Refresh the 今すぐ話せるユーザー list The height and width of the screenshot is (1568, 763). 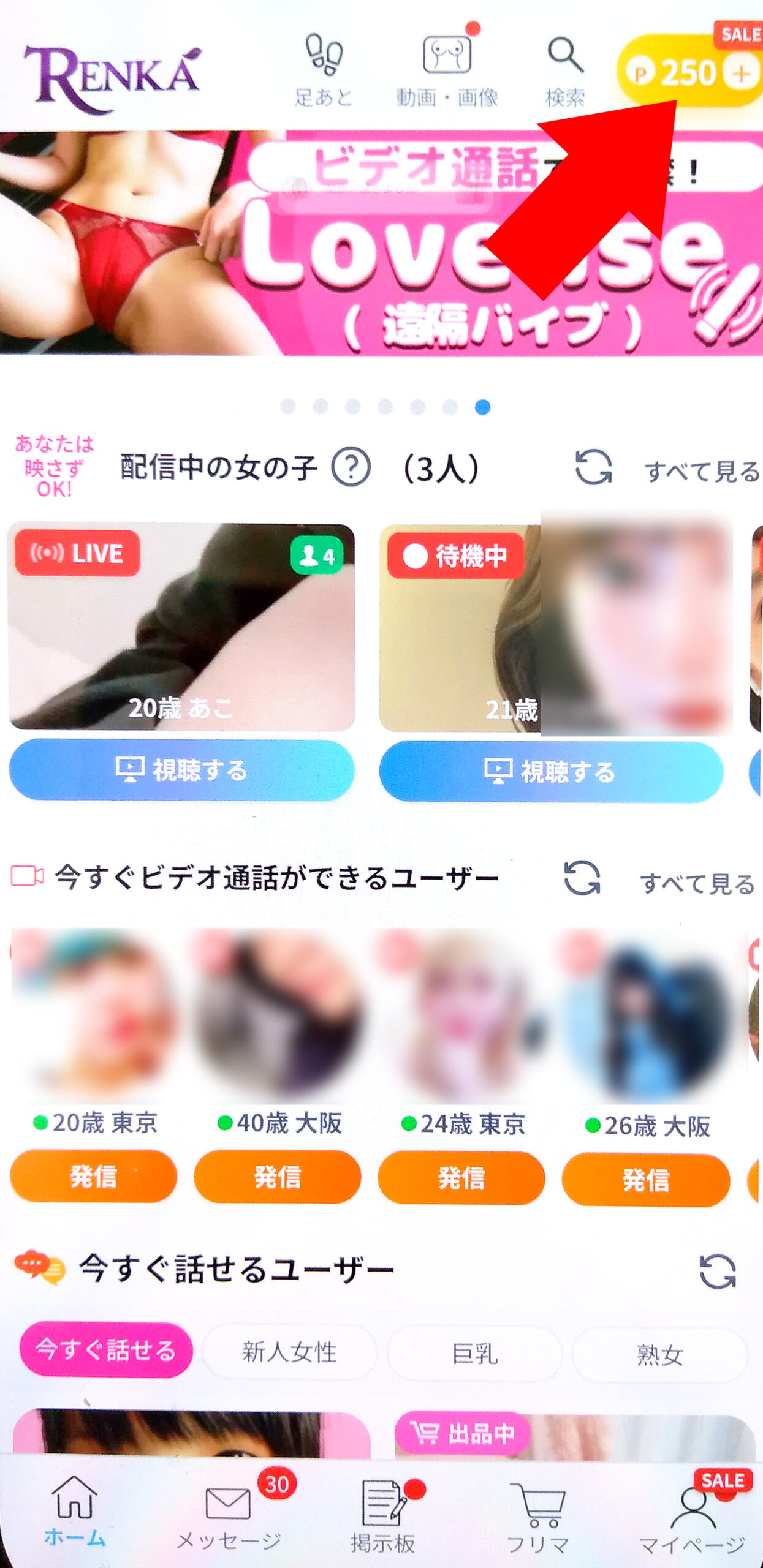click(x=717, y=1271)
